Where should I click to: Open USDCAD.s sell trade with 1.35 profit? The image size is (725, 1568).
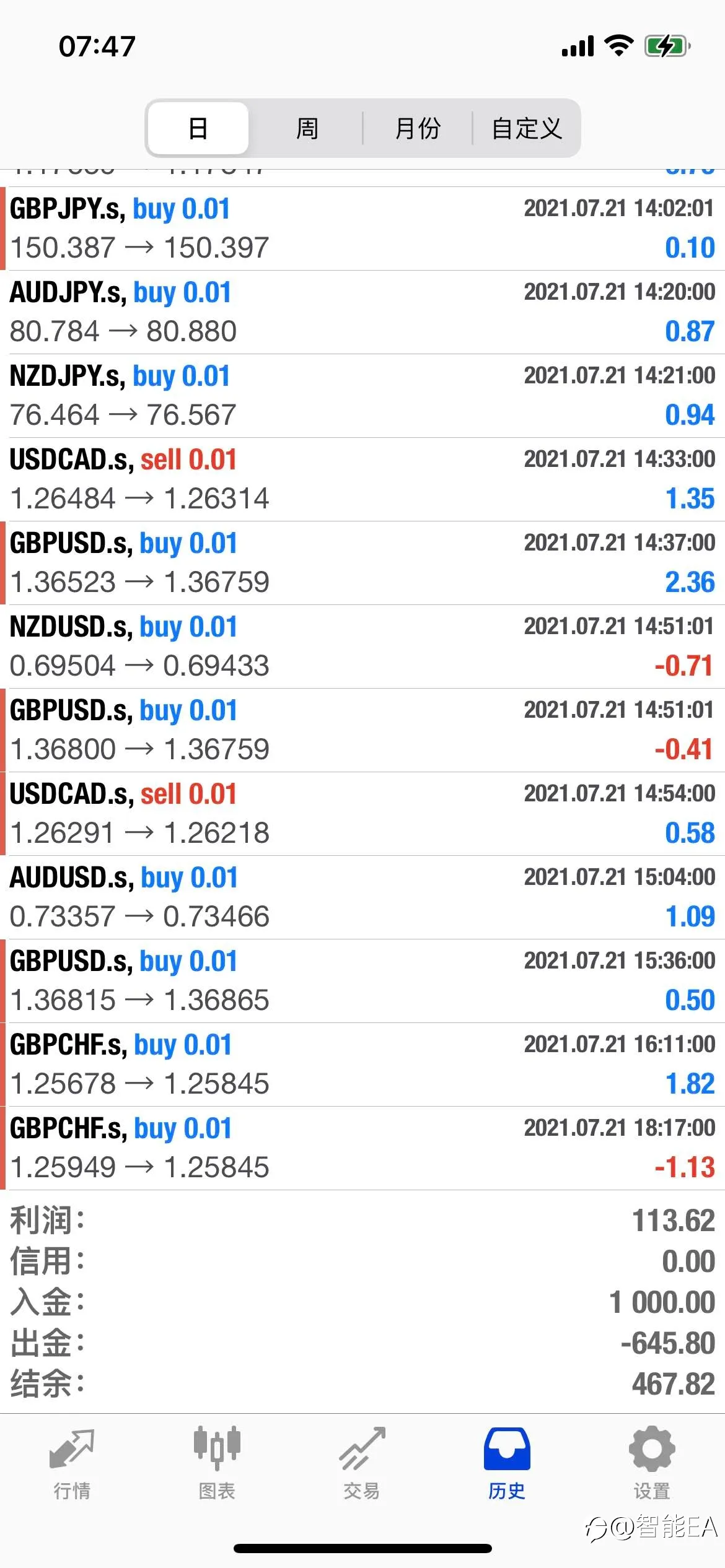[x=362, y=479]
